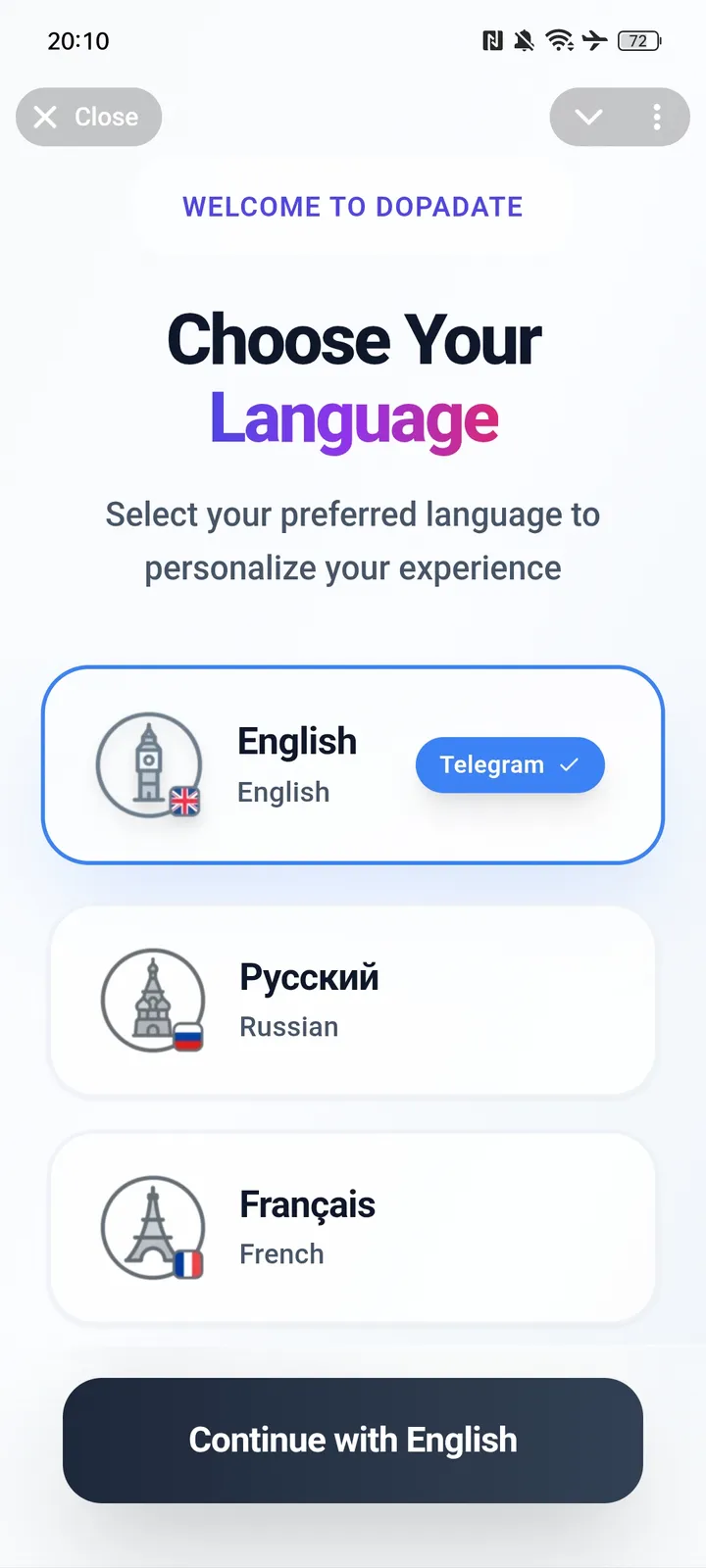706x1568 pixels.
Task: Click the checkmark inside the Telegram badge
Action: (x=567, y=764)
